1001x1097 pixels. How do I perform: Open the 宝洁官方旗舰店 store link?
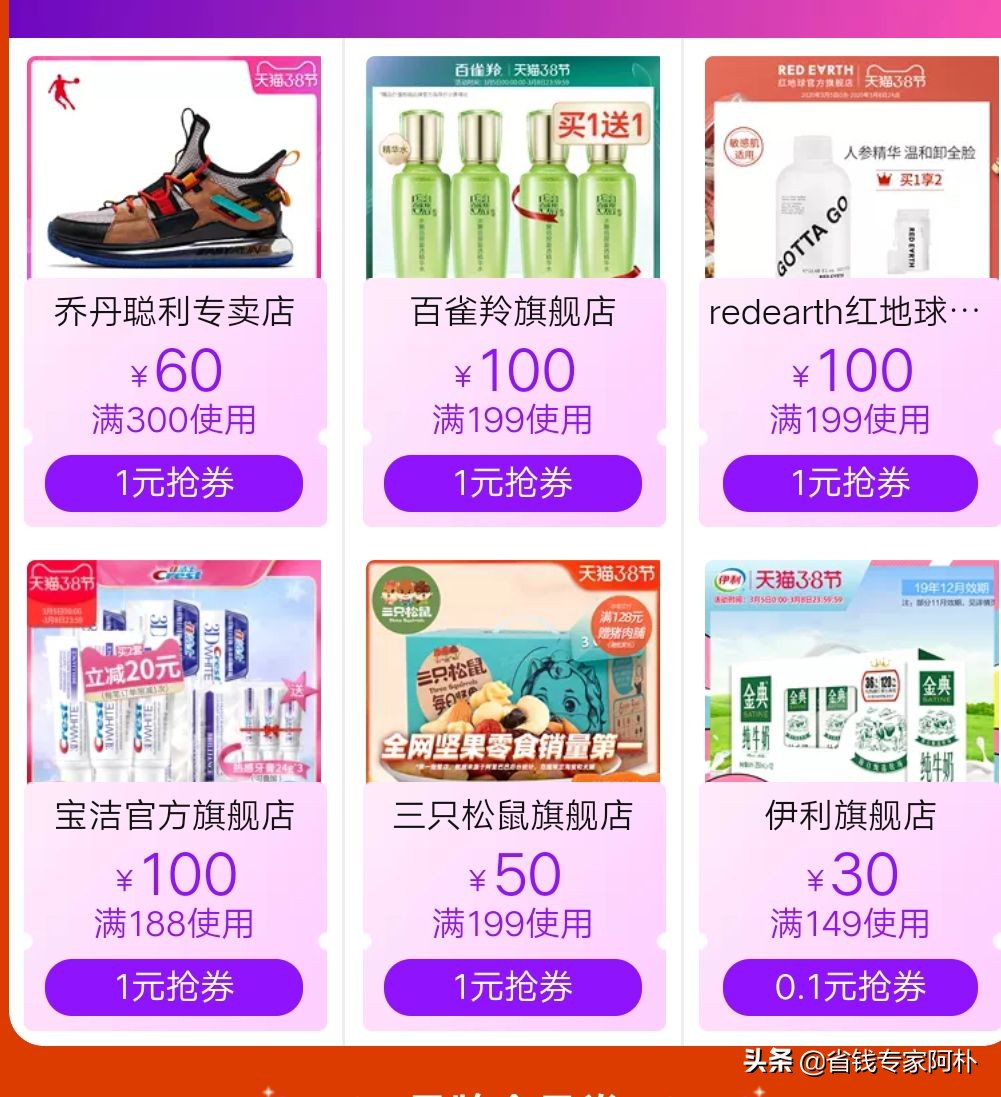[x=173, y=817]
